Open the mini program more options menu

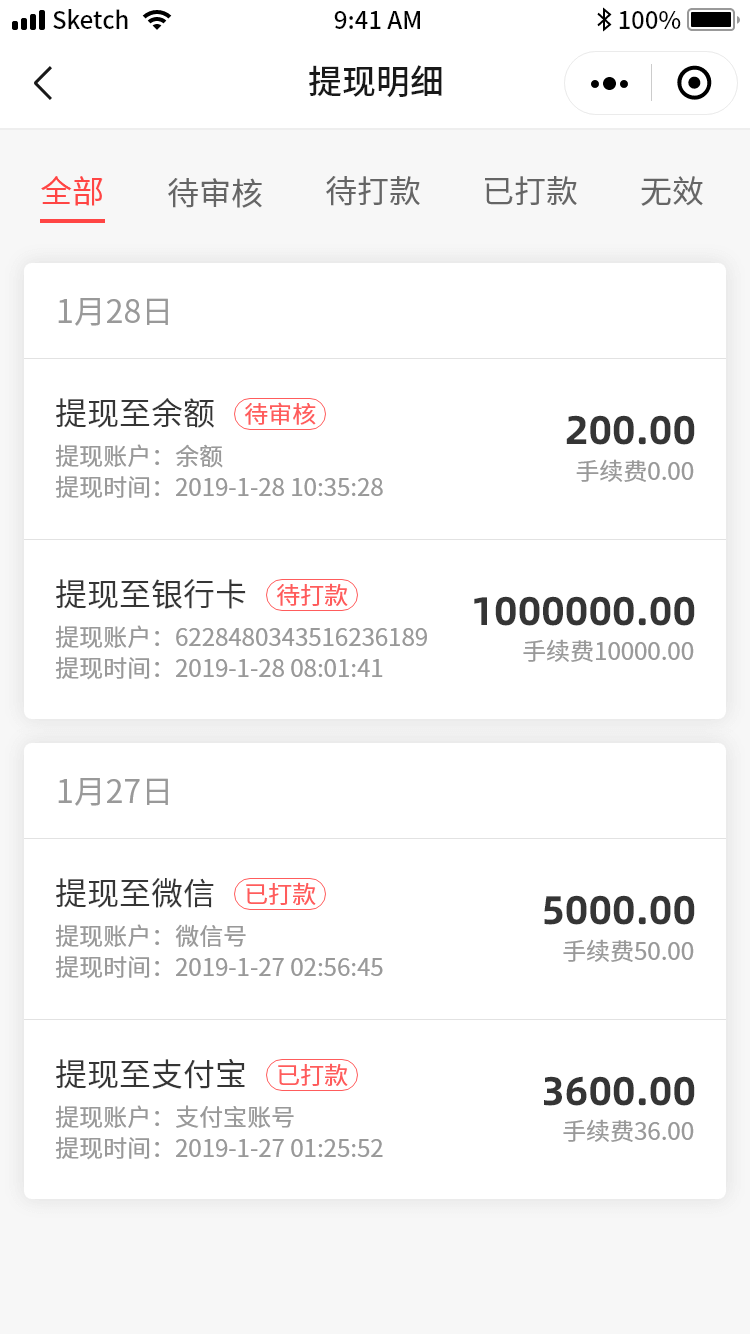(x=609, y=83)
